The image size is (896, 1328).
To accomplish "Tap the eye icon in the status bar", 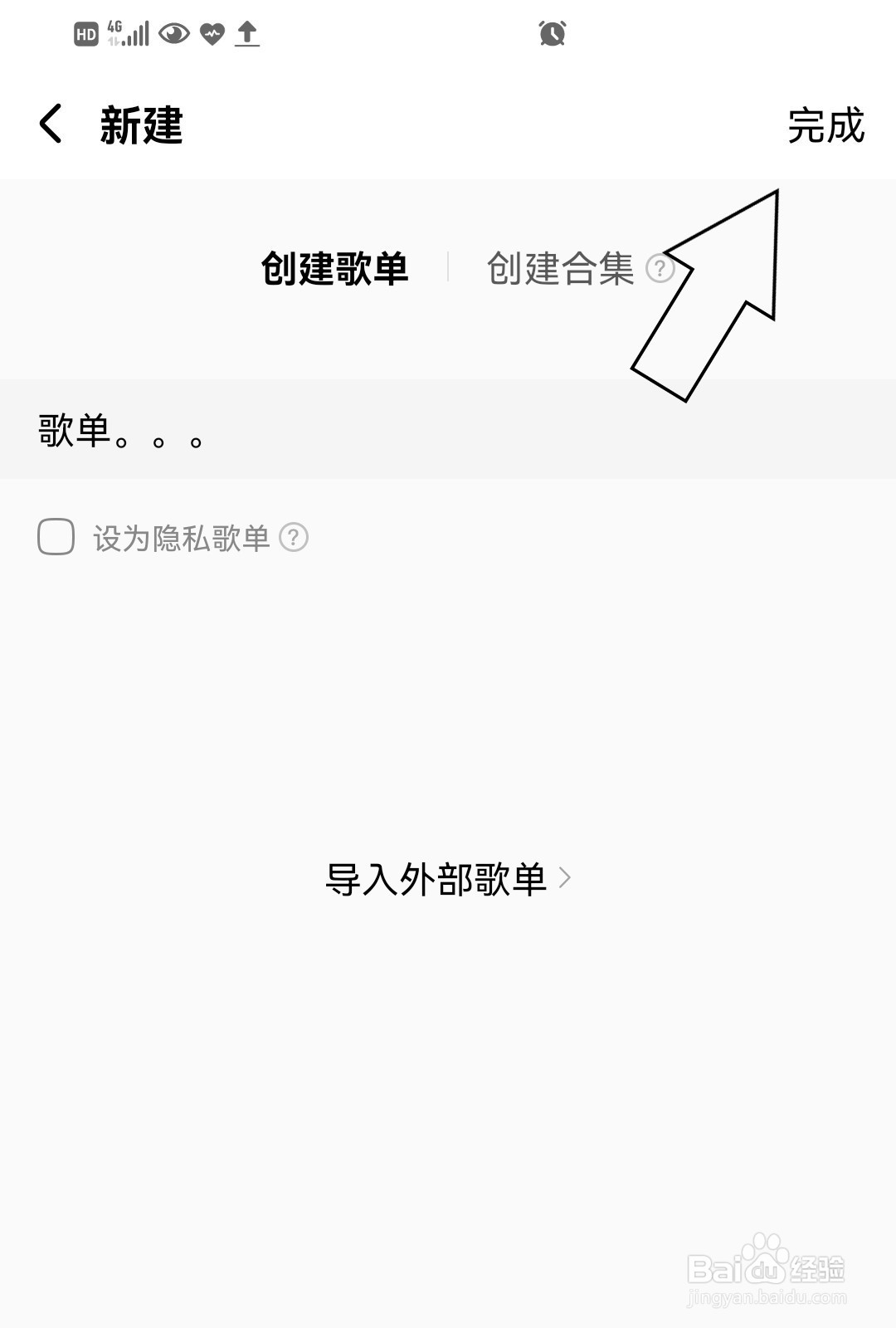I will coord(174,33).
